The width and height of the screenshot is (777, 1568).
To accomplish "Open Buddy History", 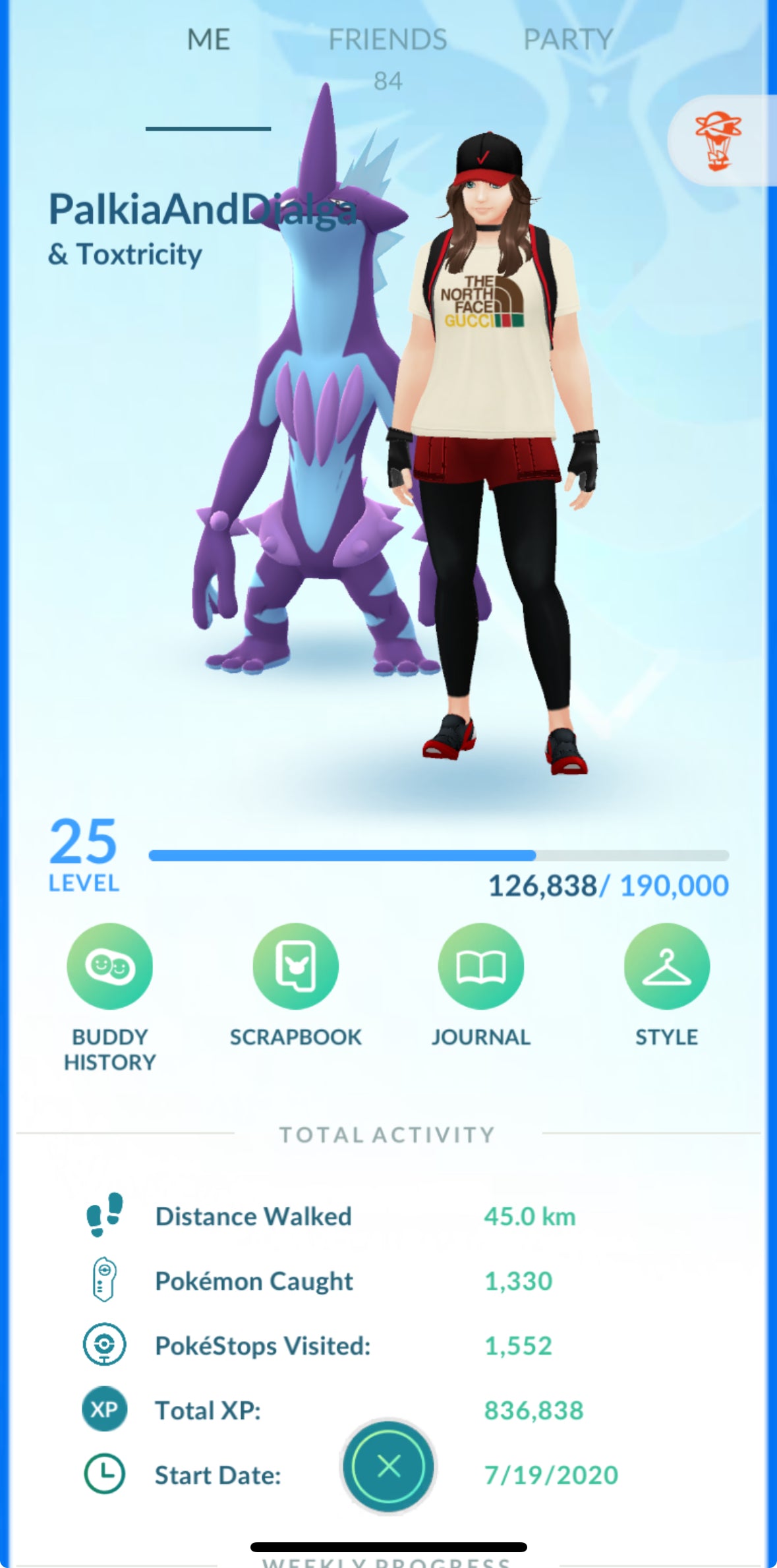I will [x=109, y=966].
